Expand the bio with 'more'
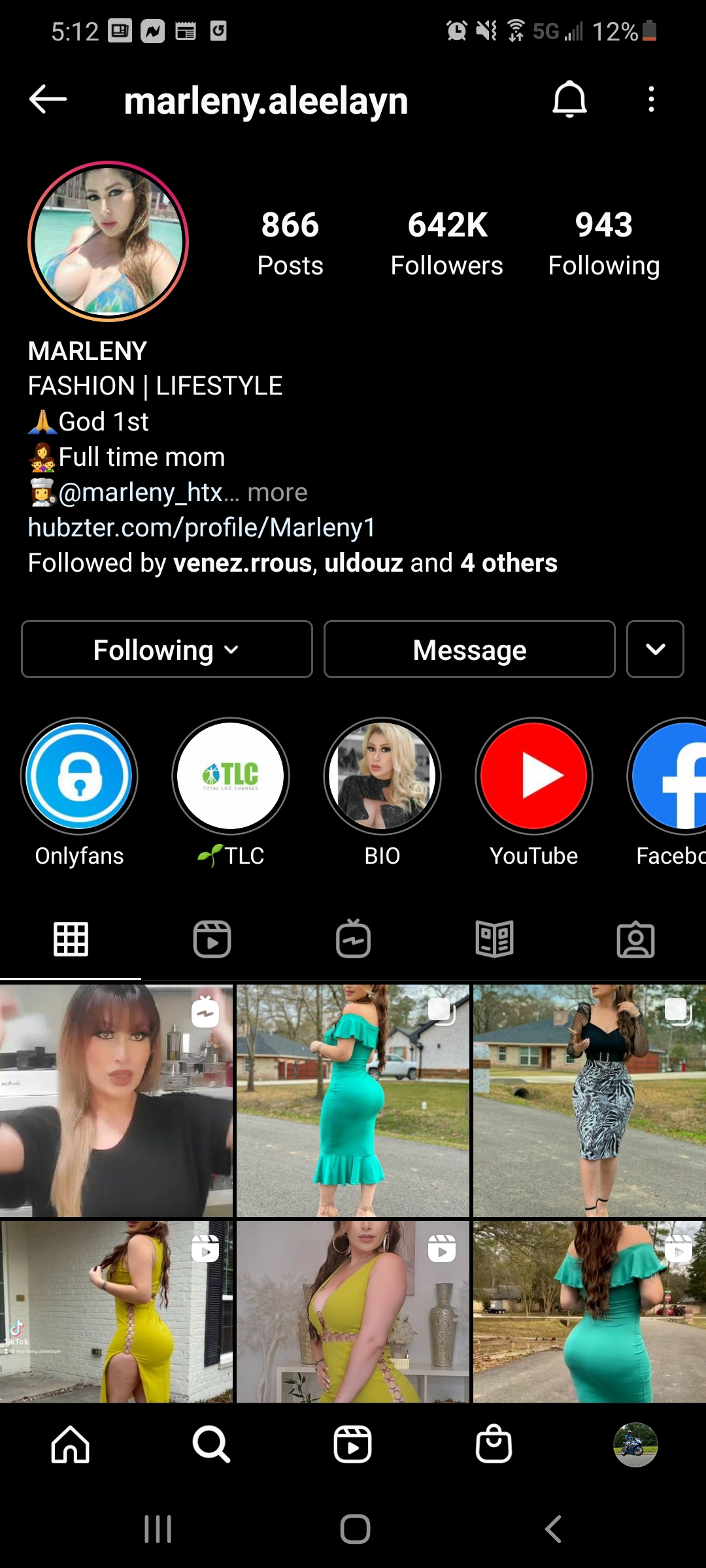The image size is (706, 1568). [x=277, y=493]
